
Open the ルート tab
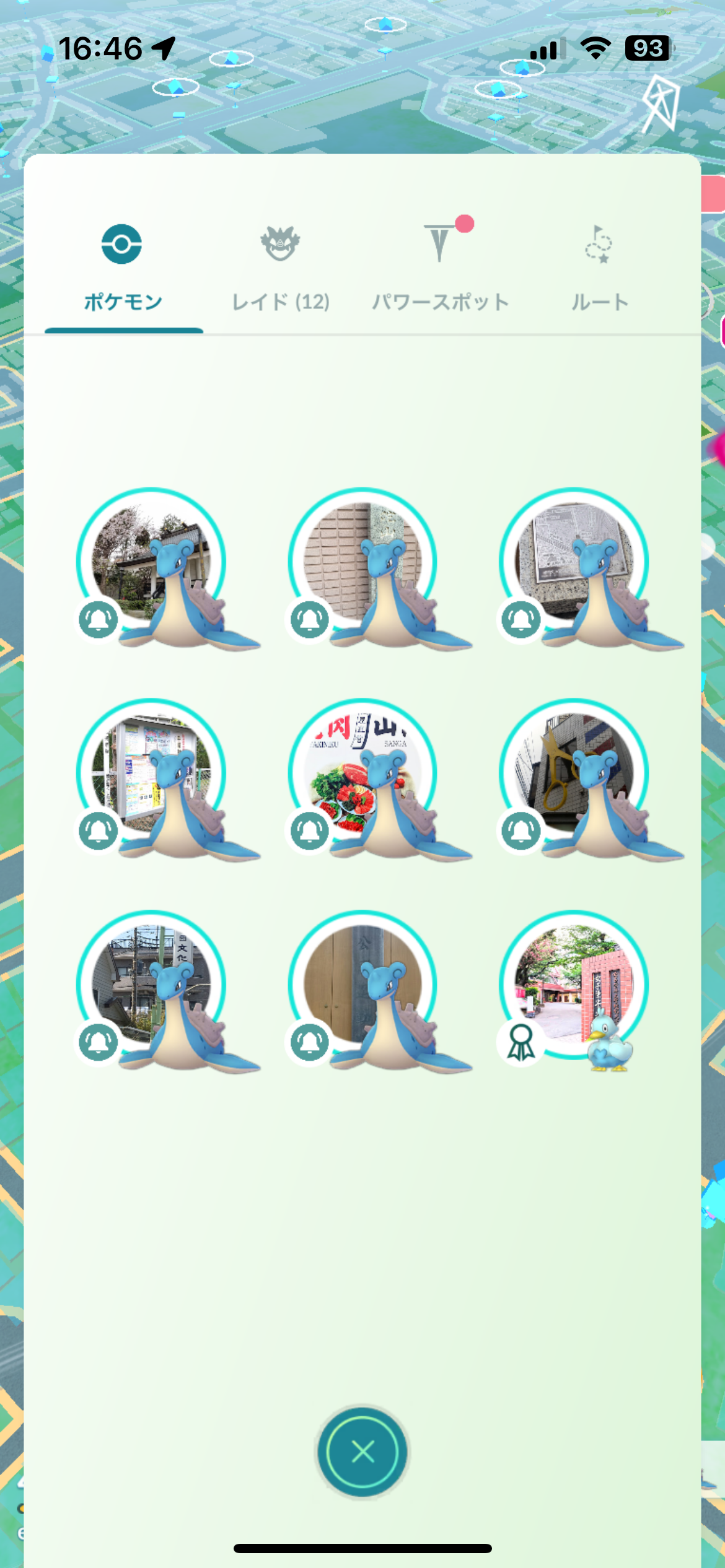click(x=599, y=268)
